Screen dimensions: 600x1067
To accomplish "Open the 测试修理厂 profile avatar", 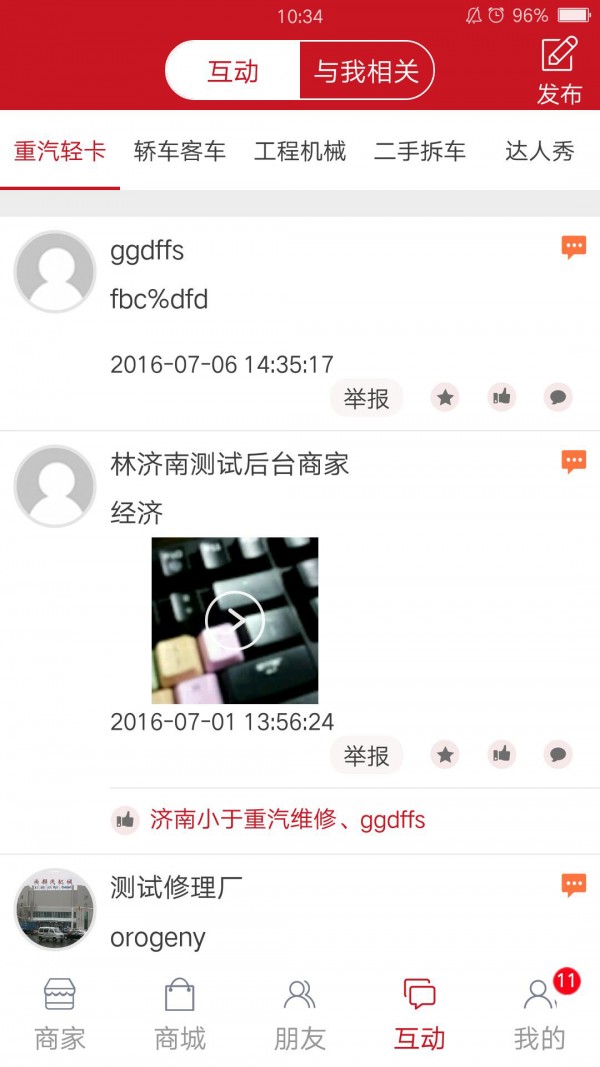I will coord(55,909).
